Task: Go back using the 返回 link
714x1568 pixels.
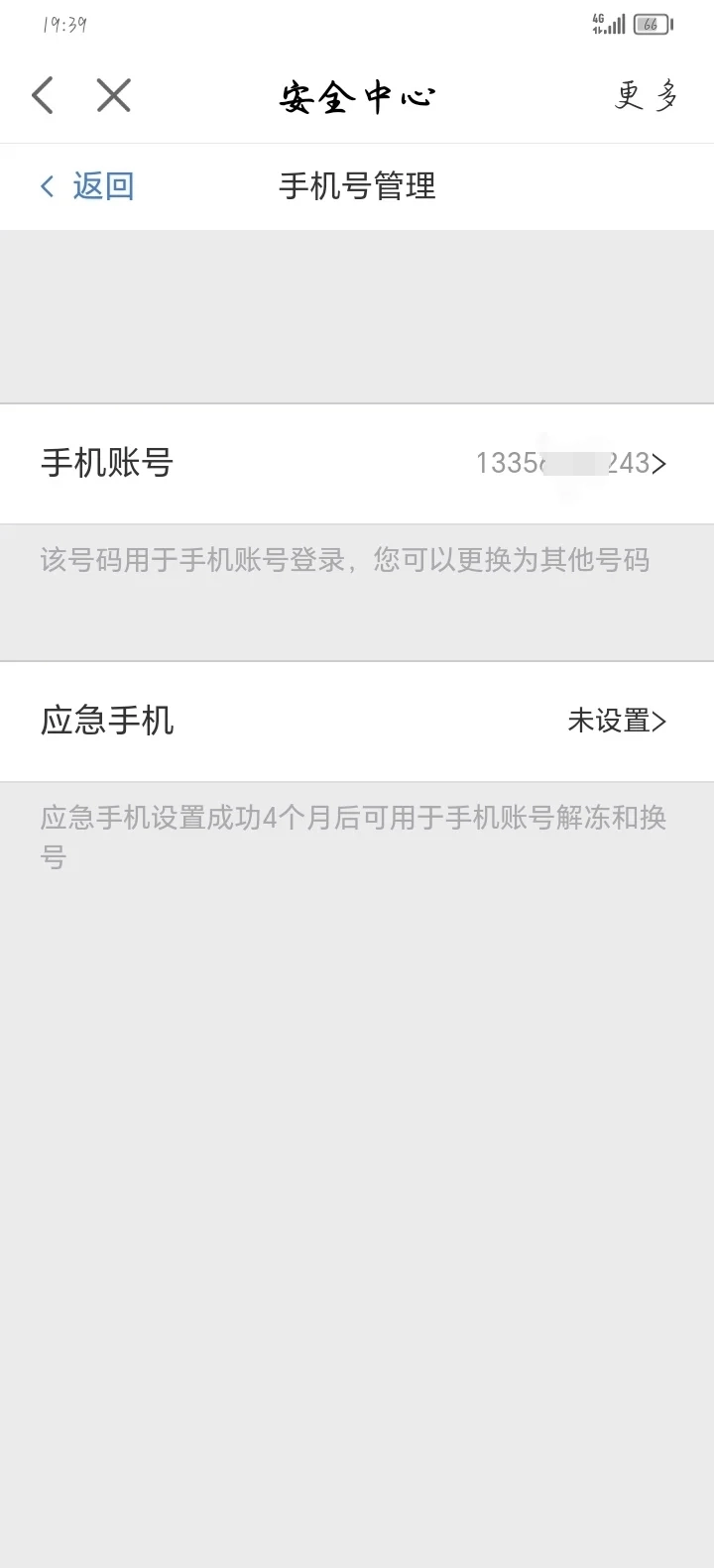Action: pyautogui.click(x=87, y=186)
